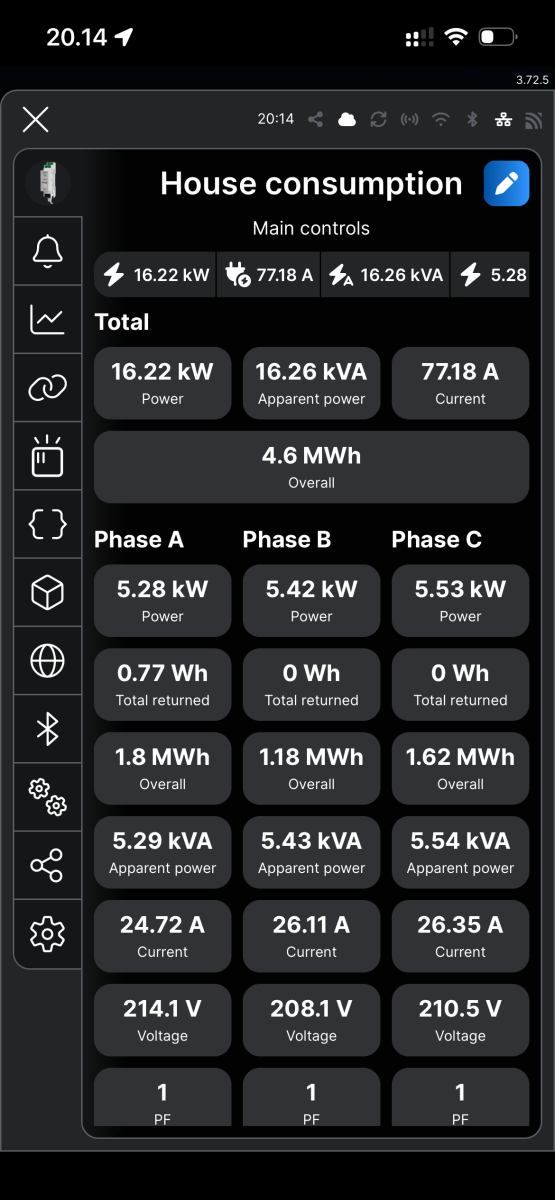Open the device icon above the sidebar
The image size is (555, 1200).
48,184
